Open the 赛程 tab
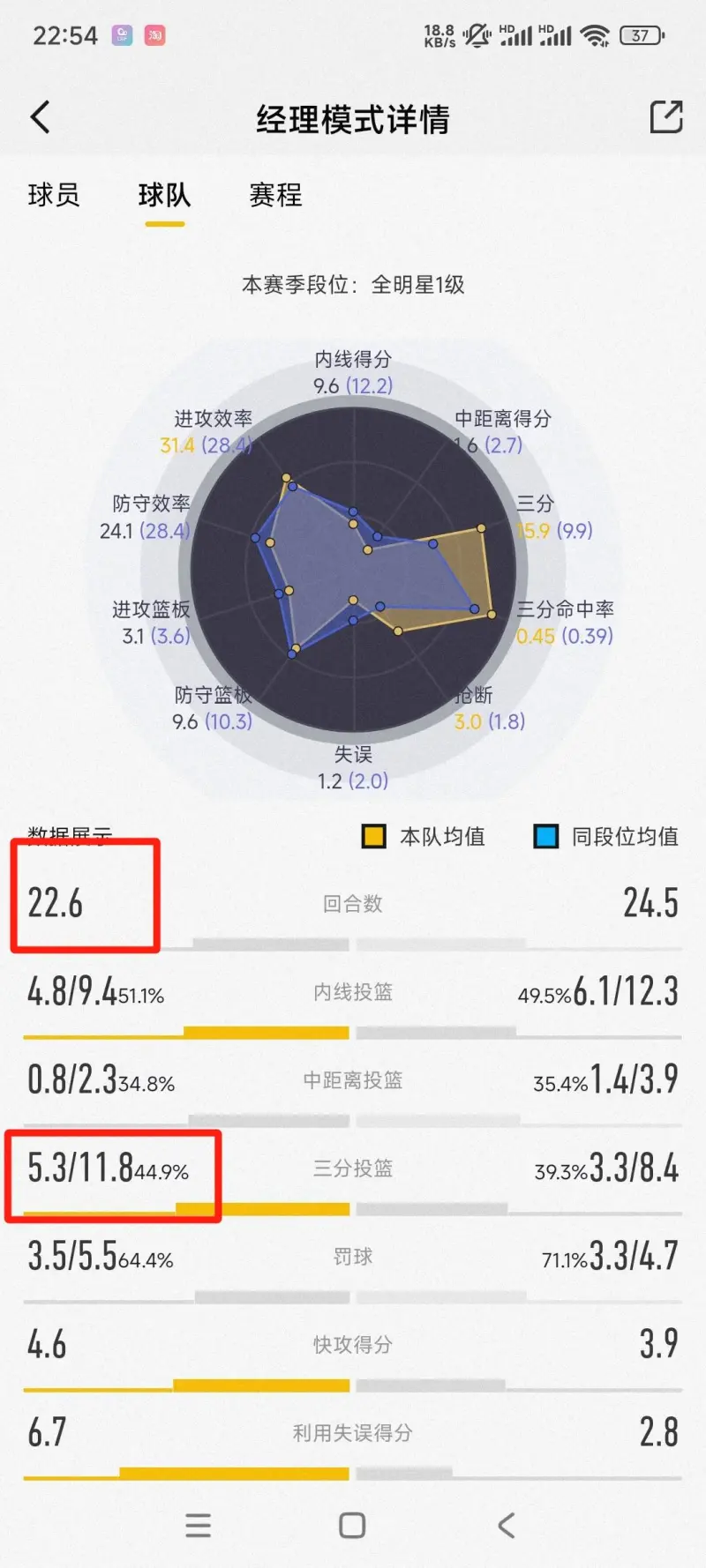The width and height of the screenshot is (706, 1568). [x=275, y=195]
